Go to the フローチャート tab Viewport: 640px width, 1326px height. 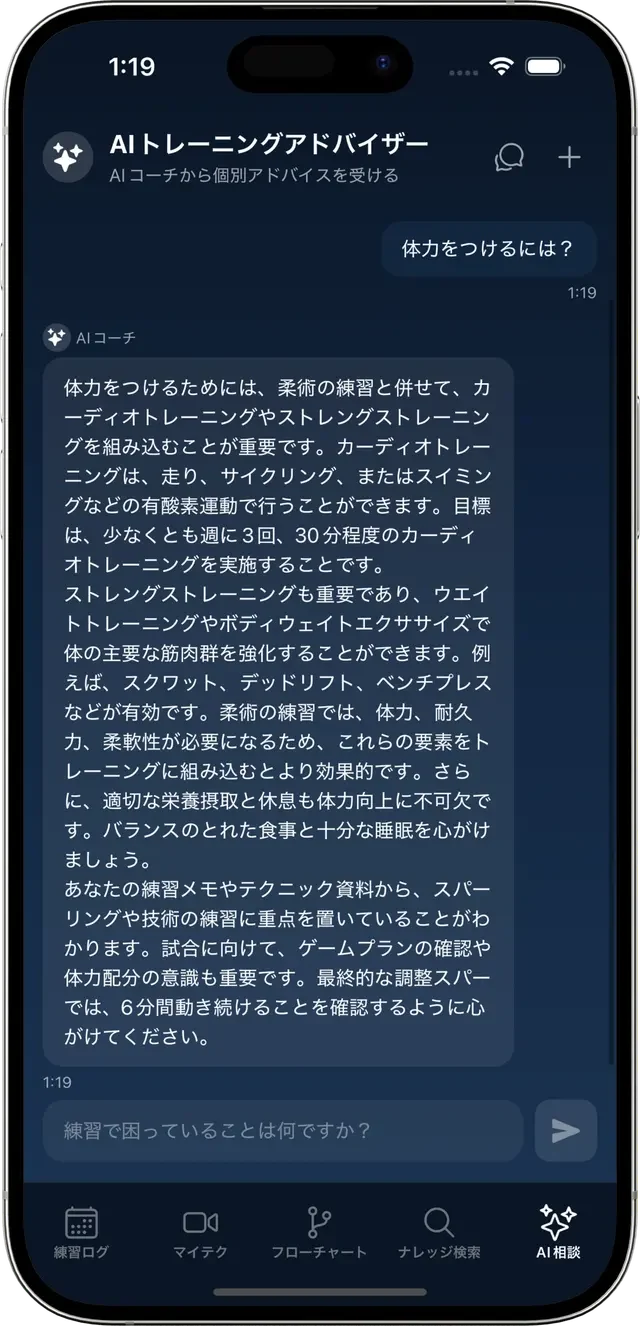click(319, 1232)
